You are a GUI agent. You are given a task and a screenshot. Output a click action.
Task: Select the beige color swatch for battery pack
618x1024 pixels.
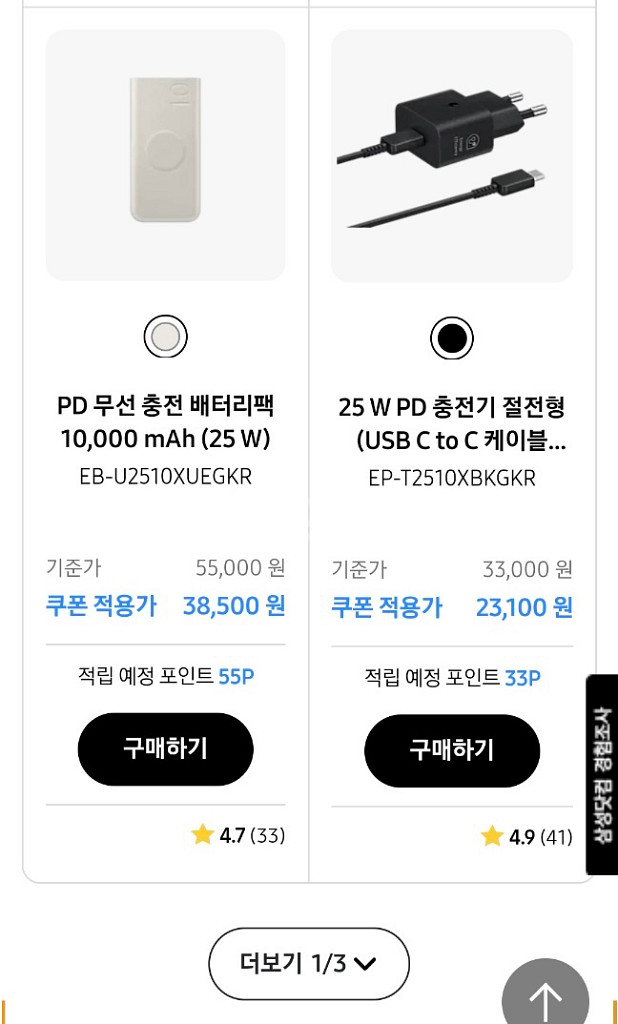pyautogui.click(x=165, y=336)
